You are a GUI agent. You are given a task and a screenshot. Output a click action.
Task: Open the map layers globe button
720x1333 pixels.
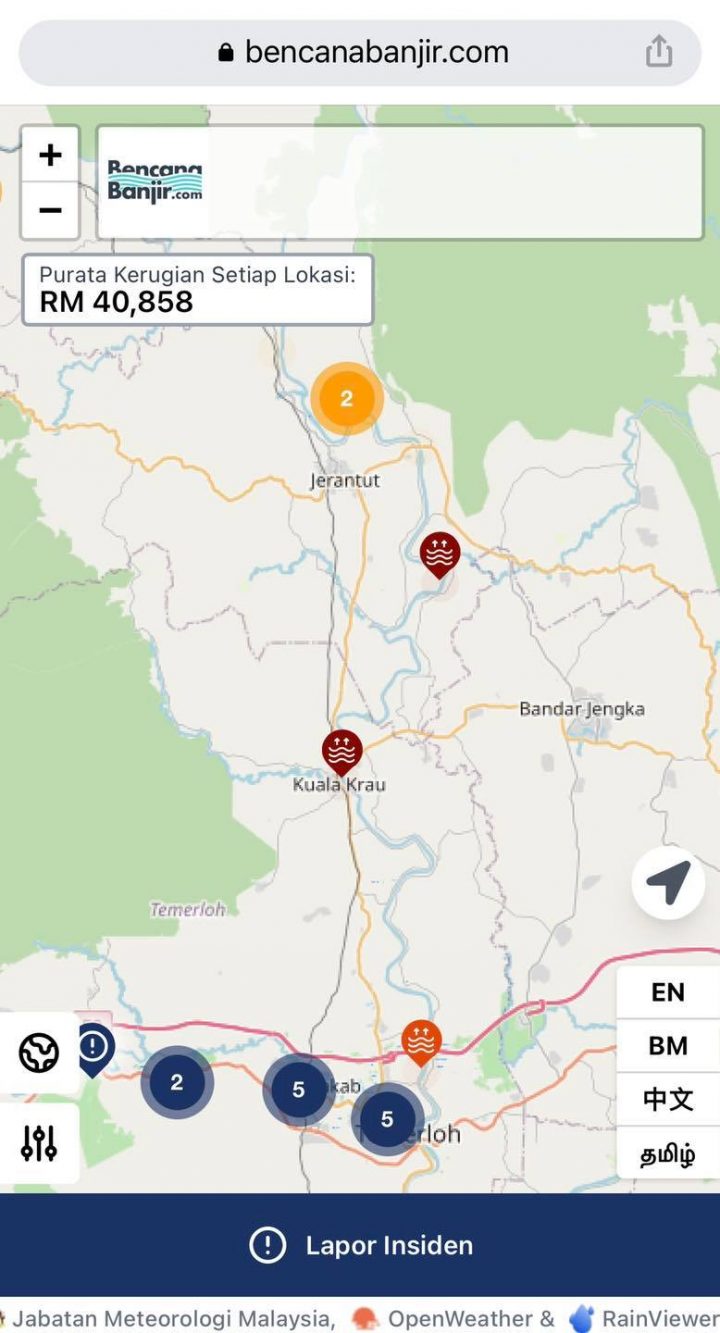click(39, 1053)
